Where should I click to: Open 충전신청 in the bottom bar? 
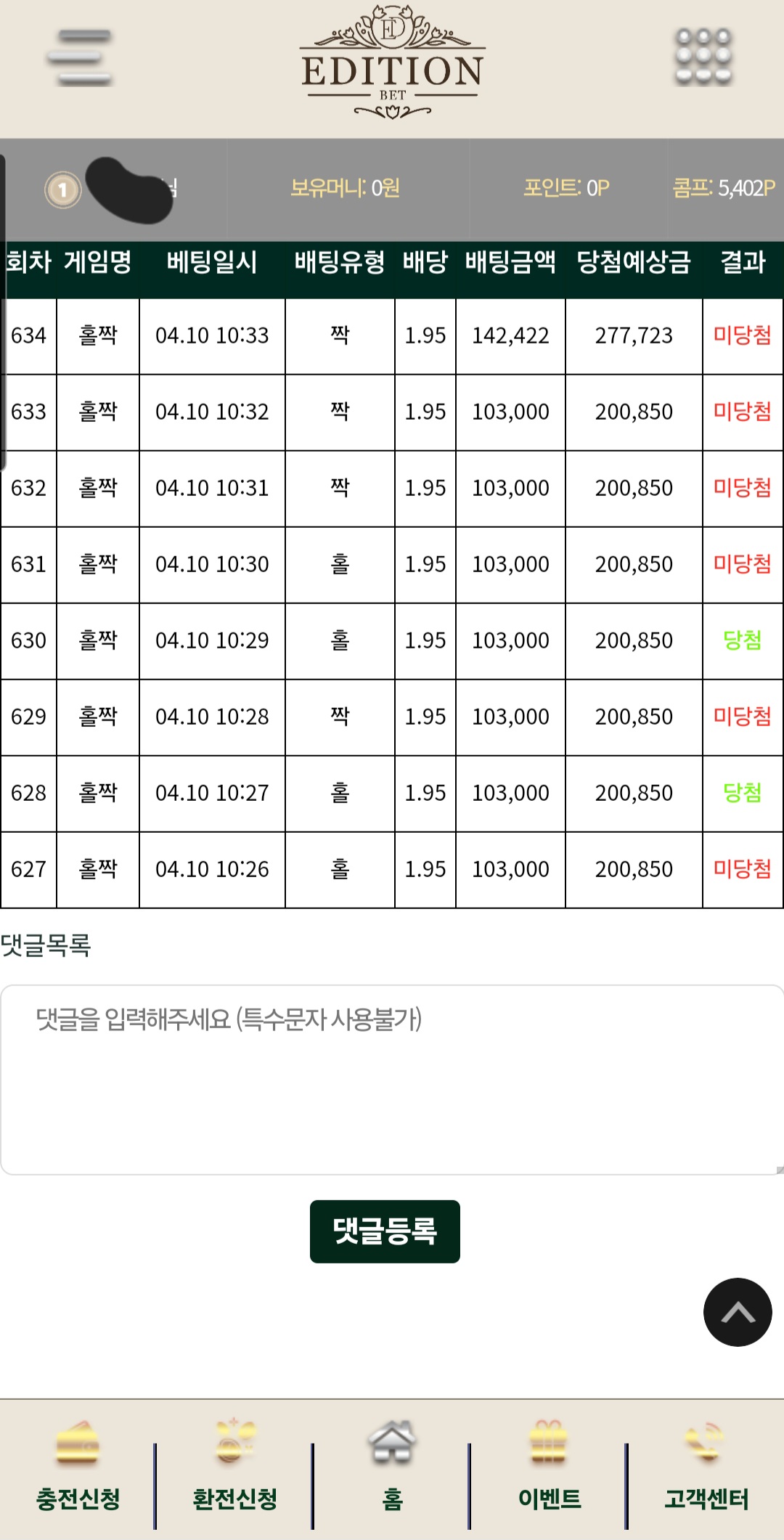[x=78, y=1468]
